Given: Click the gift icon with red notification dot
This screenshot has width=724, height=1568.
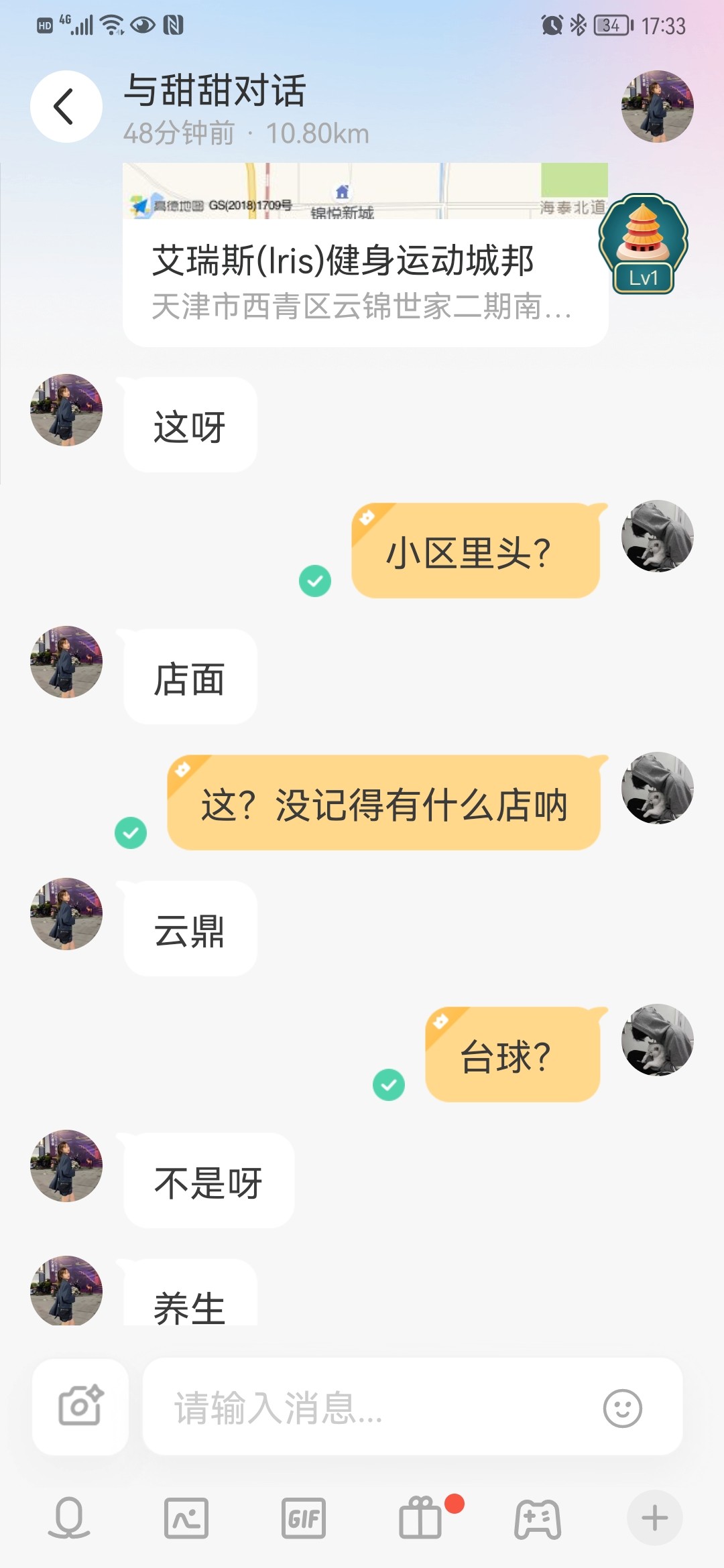Looking at the screenshot, I should 420,1518.
